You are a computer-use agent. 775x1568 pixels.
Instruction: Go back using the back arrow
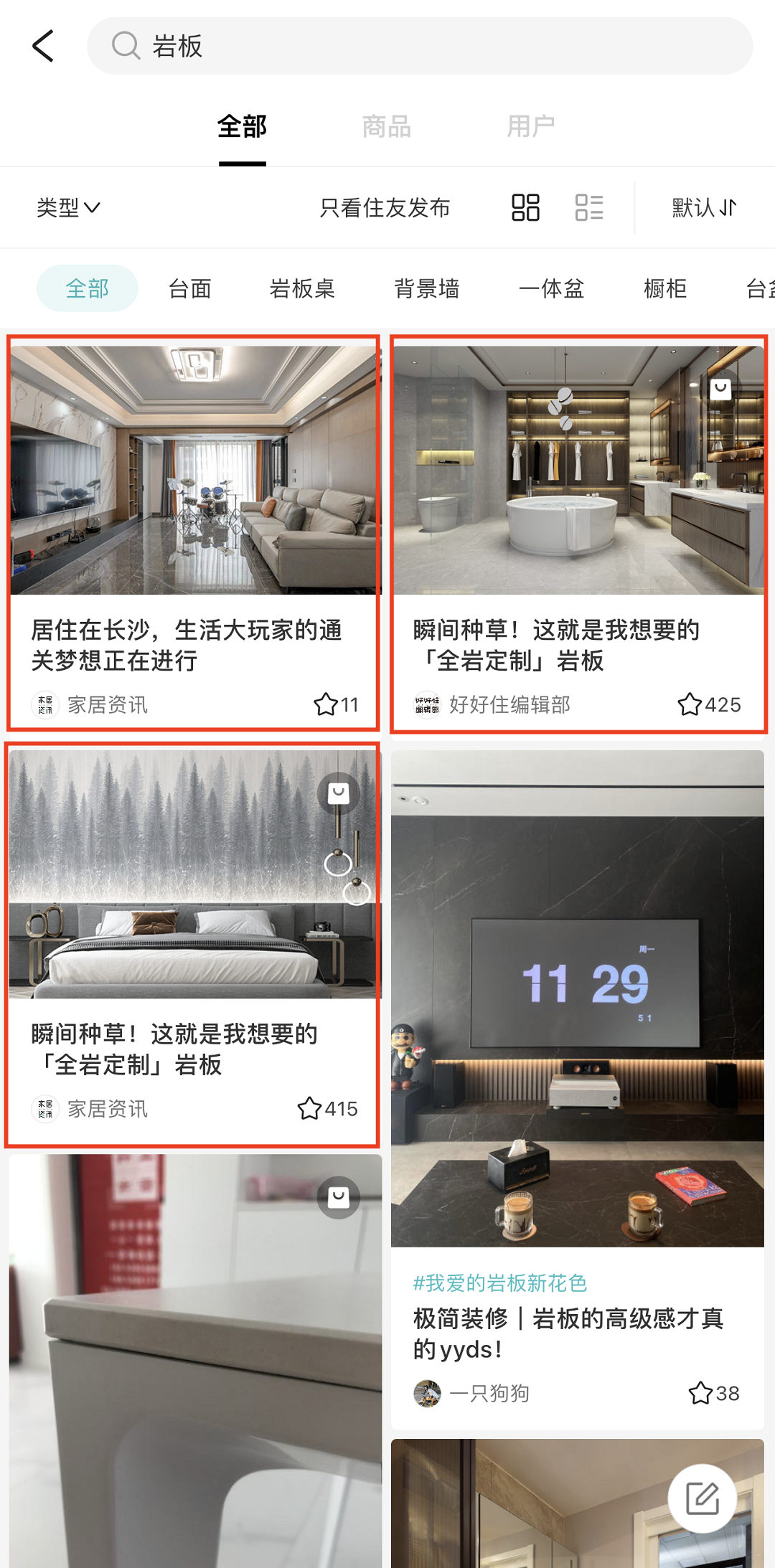(43, 46)
